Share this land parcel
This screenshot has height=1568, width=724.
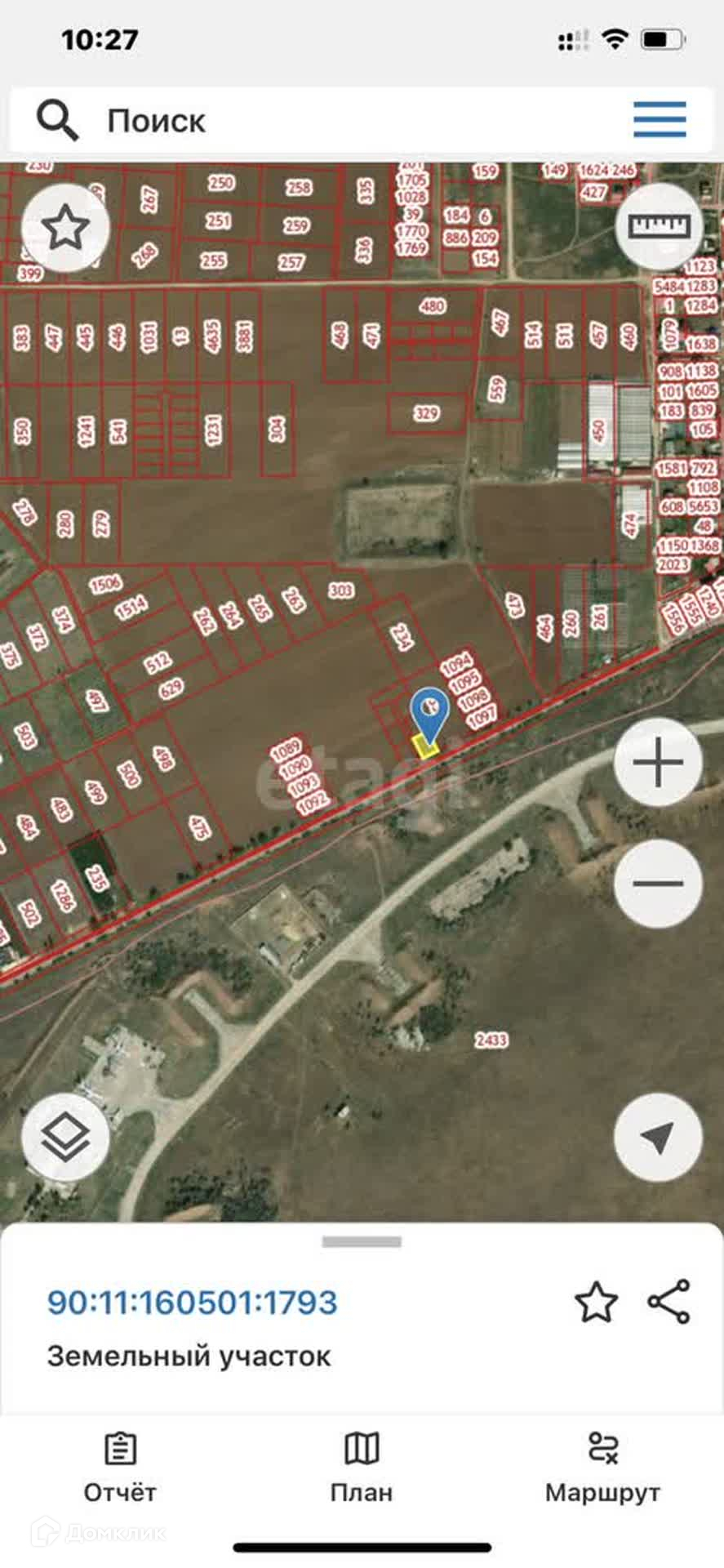[x=669, y=1302]
